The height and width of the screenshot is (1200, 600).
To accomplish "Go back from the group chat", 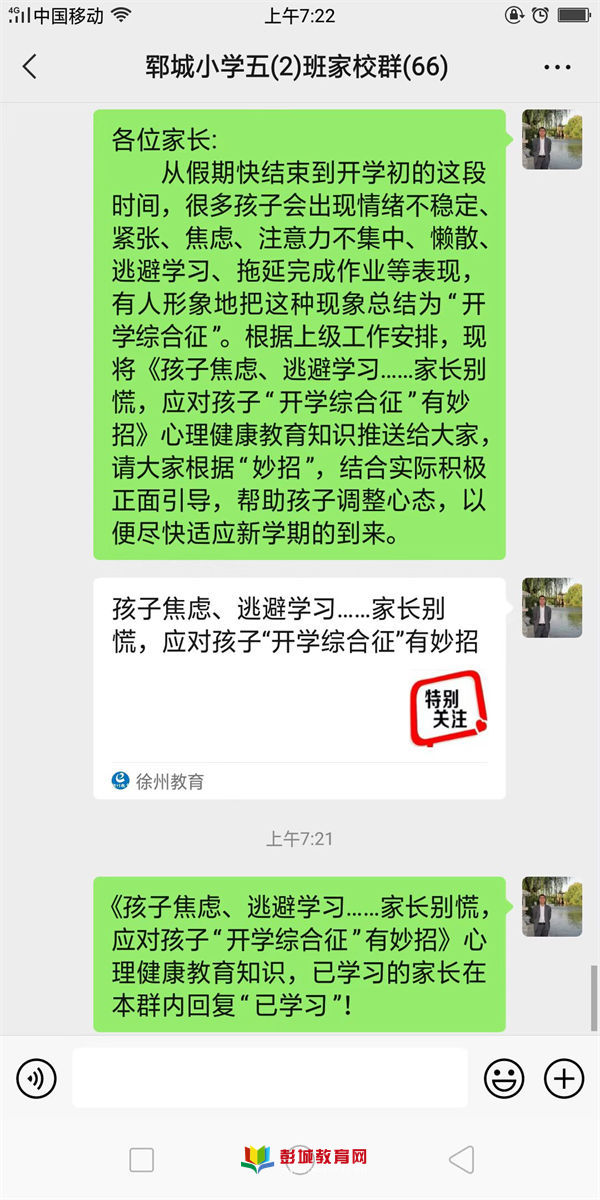I will coord(30,67).
